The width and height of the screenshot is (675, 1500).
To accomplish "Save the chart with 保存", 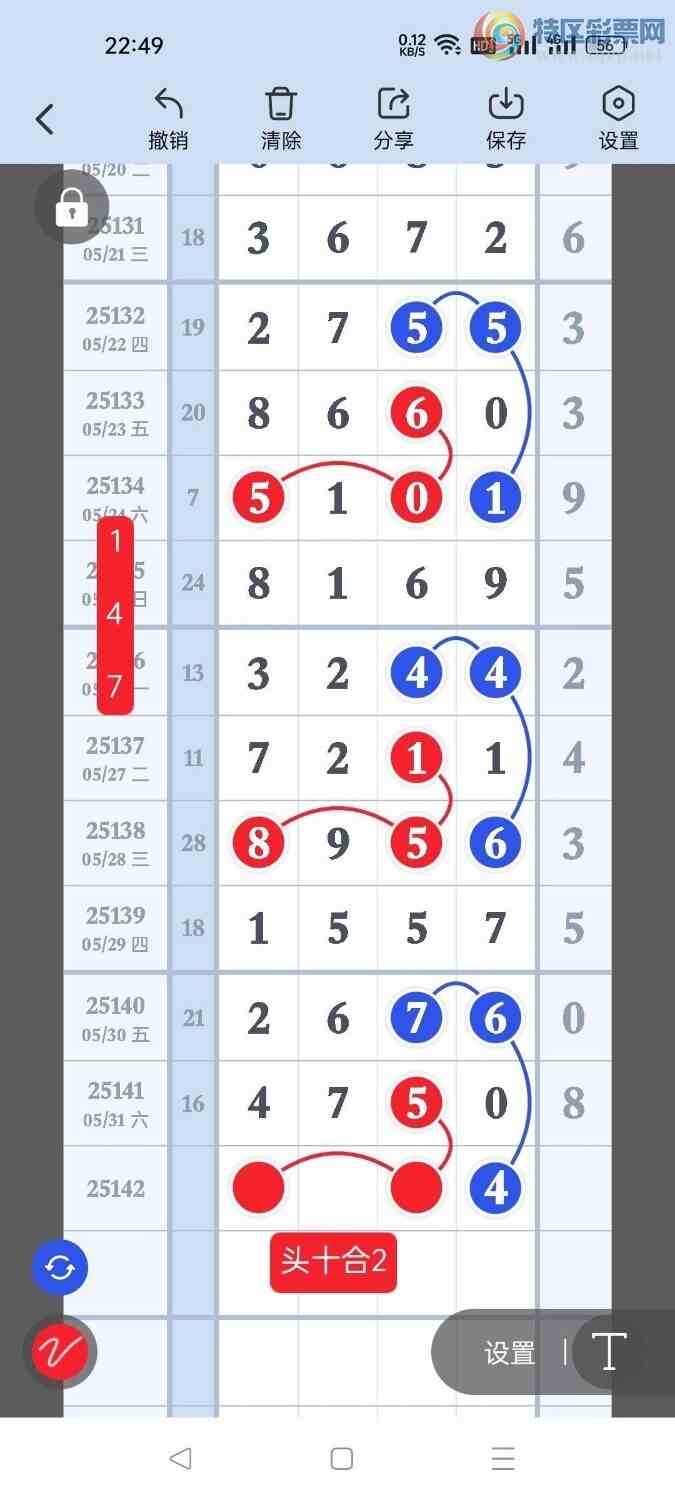I will click(x=506, y=119).
